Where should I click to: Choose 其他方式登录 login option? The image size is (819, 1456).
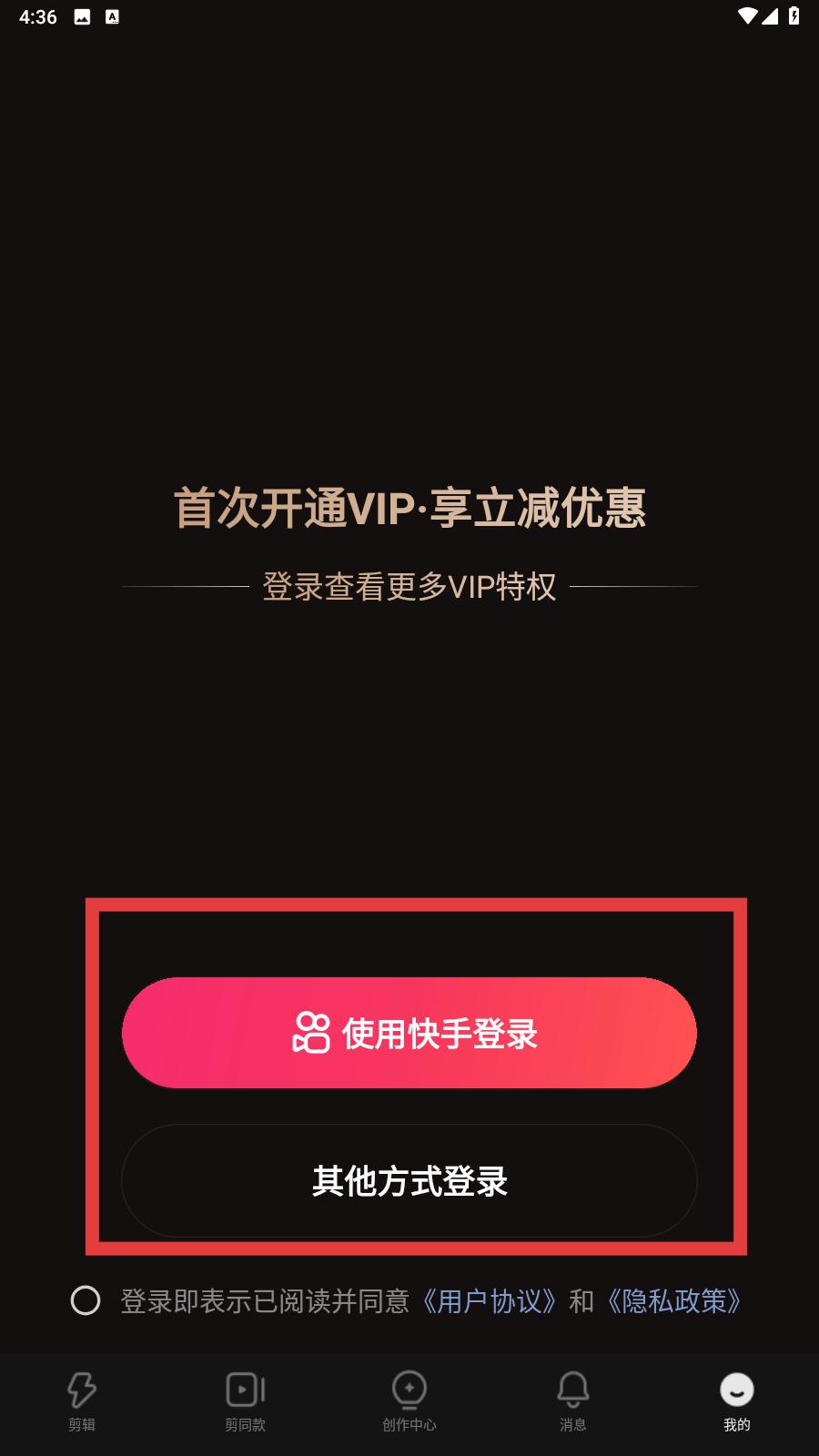coord(409,1180)
